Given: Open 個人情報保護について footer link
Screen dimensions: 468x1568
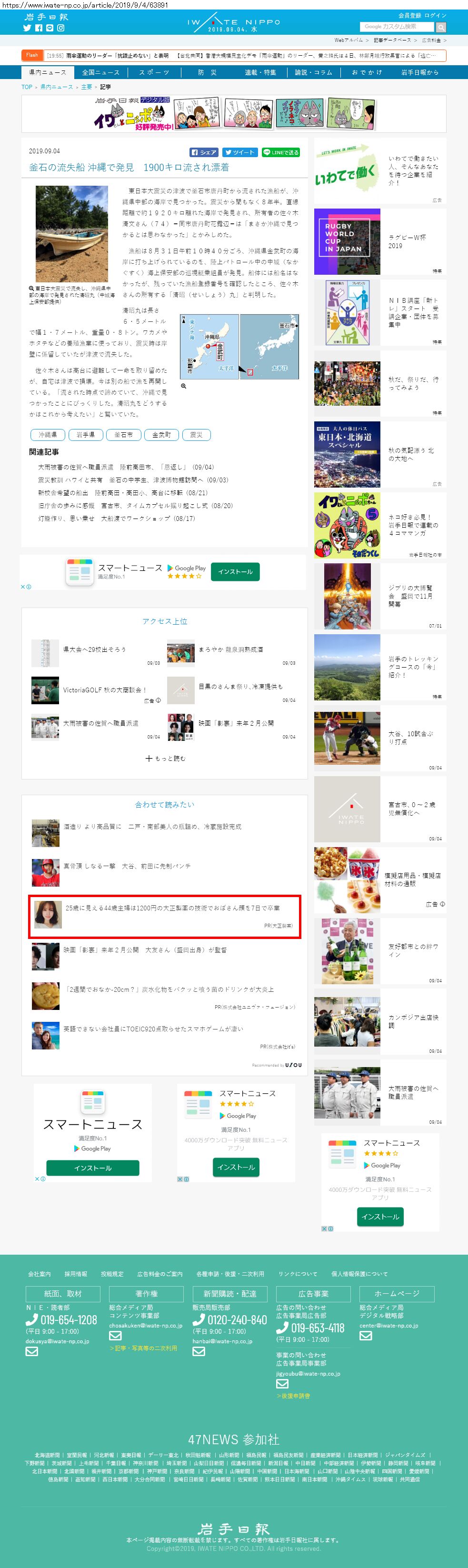Looking at the screenshot, I should coord(359,1274).
